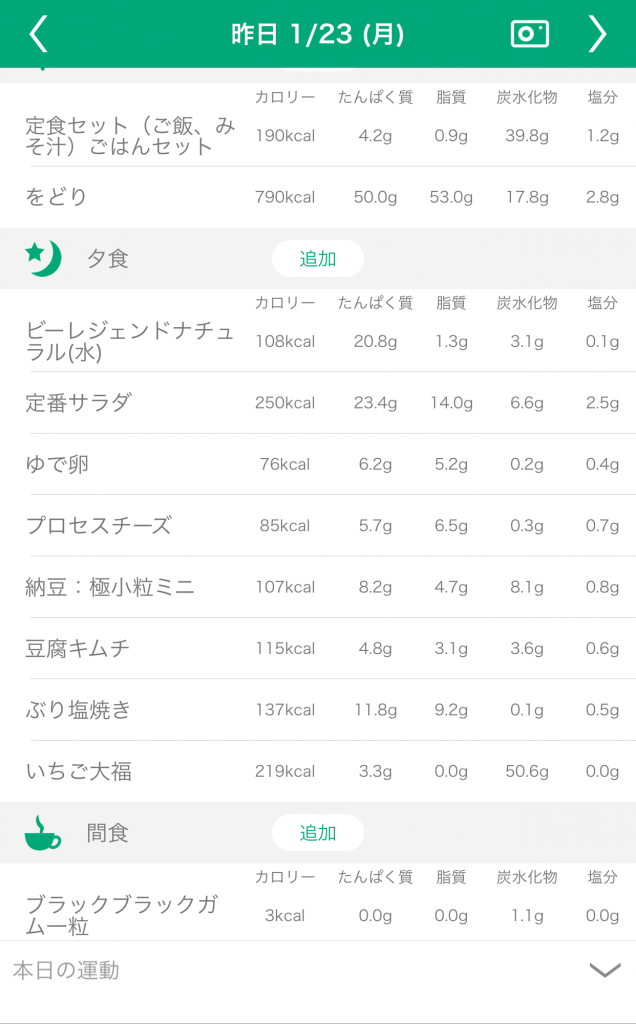Select the 定番サラダ entry
This screenshot has width=636, height=1024.
click(318, 403)
